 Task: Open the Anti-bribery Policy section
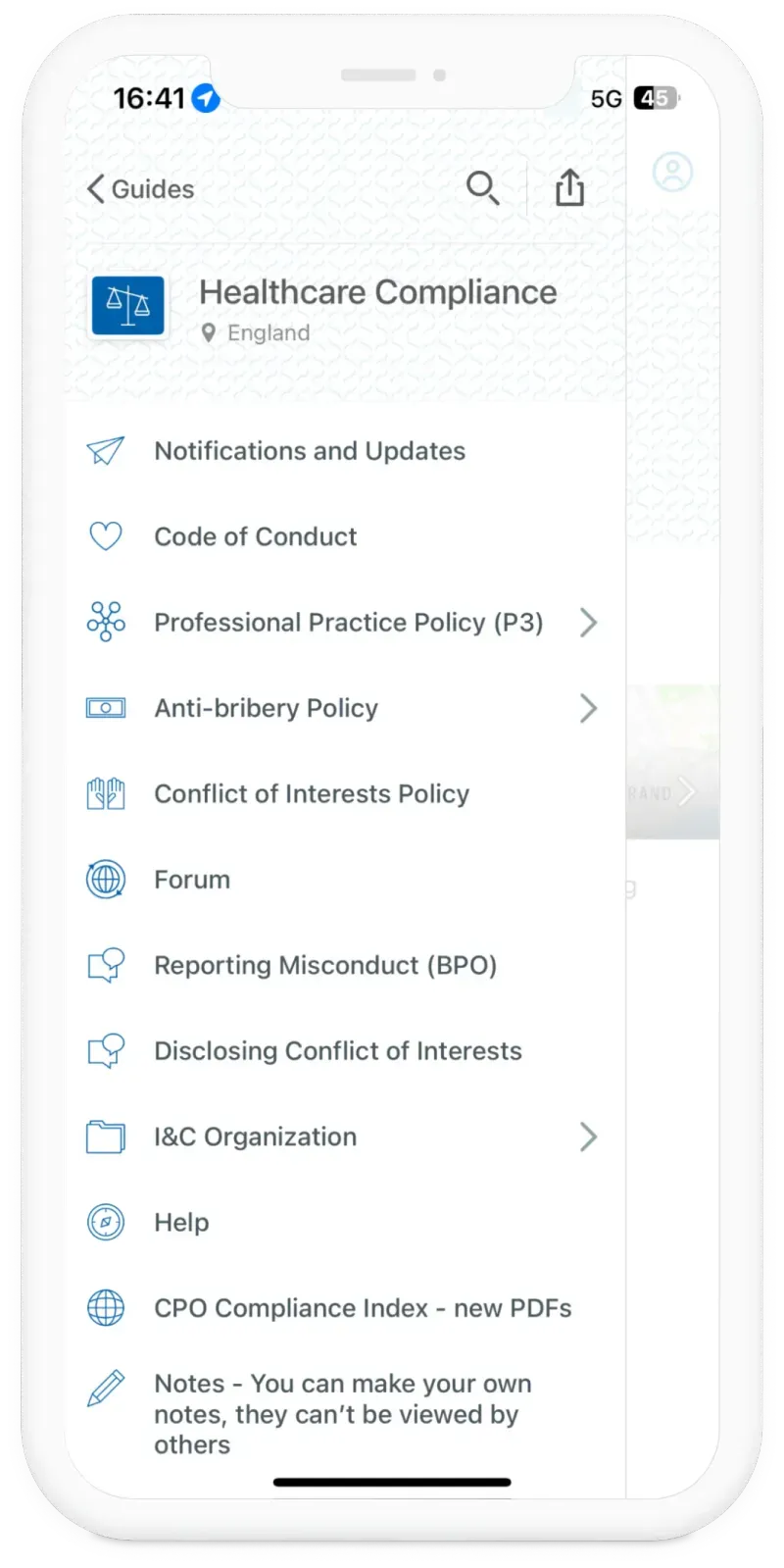tap(266, 708)
